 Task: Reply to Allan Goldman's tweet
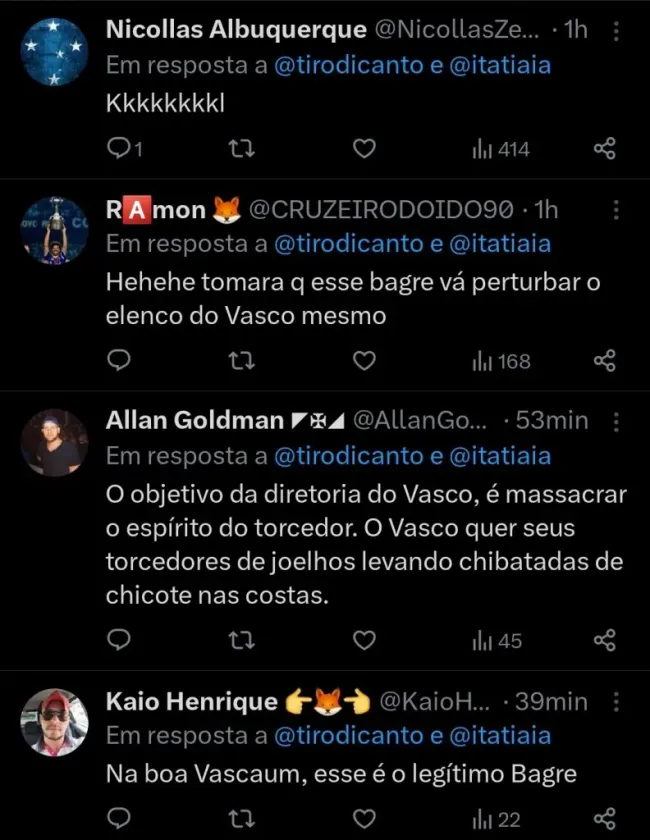coord(119,640)
